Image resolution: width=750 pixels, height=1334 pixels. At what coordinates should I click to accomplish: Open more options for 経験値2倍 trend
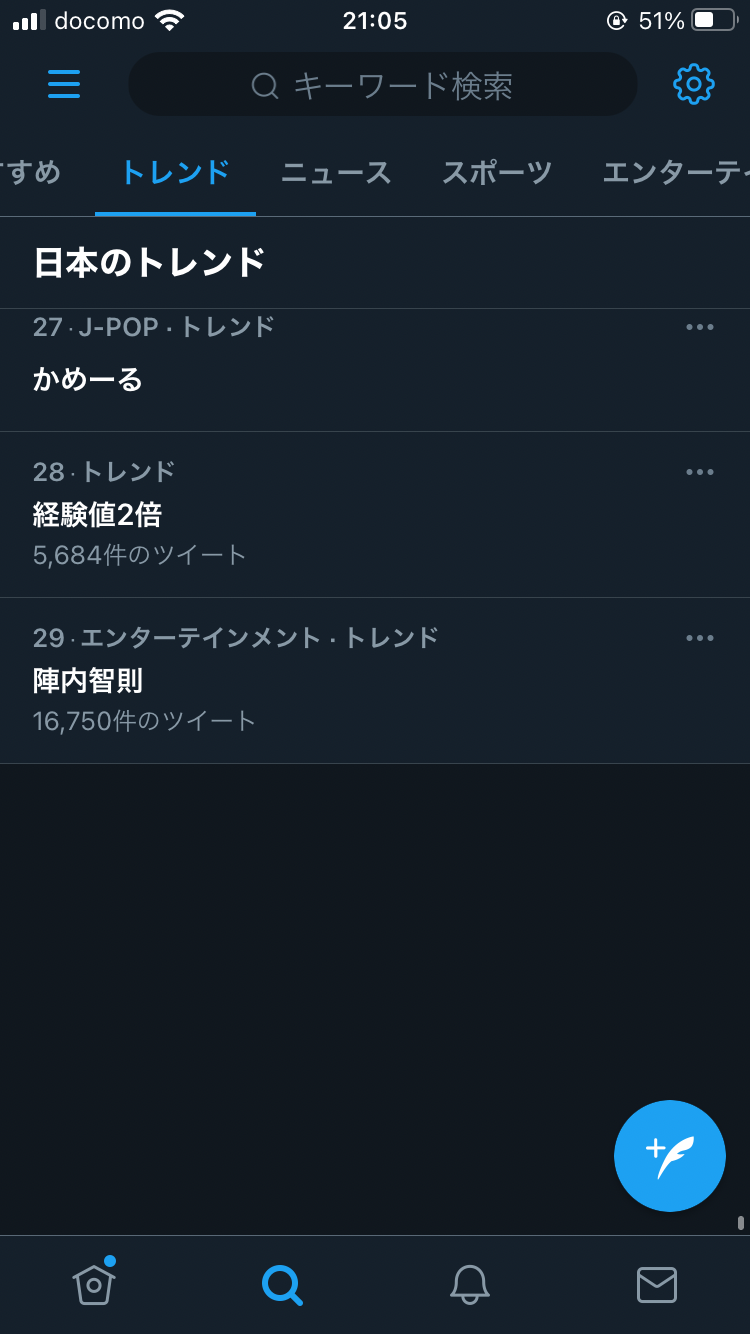pyautogui.click(x=700, y=472)
